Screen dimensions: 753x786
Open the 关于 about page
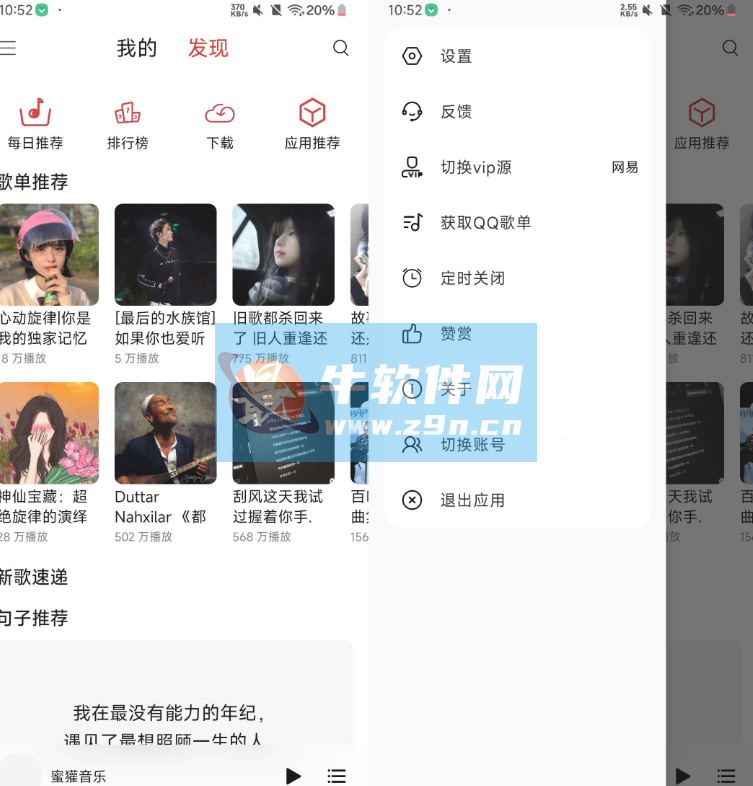tap(456, 389)
